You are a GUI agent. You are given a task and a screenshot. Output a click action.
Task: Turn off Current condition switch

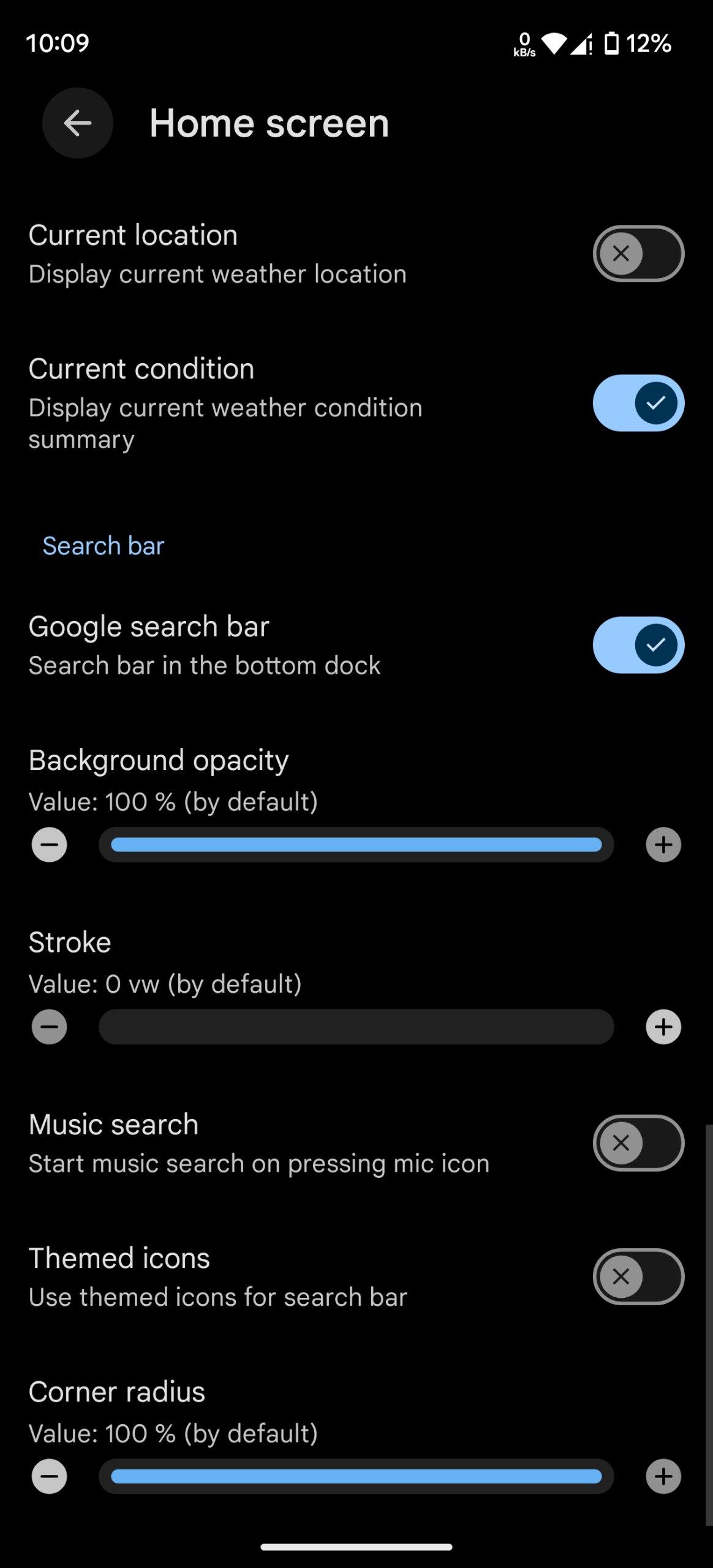tap(638, 403)
